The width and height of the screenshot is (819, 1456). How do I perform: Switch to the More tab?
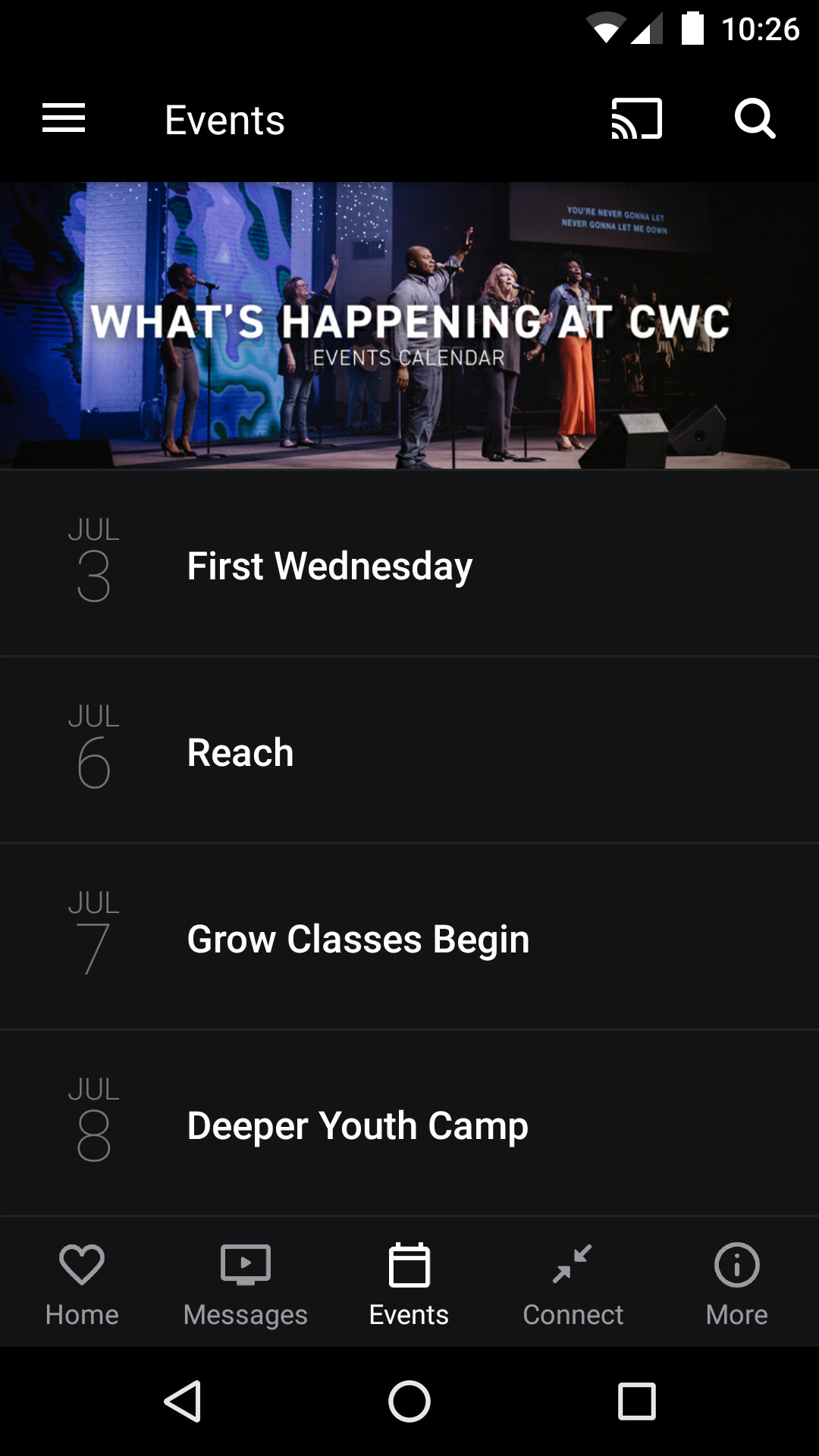pyautogui.click(x=736, y=1285)
